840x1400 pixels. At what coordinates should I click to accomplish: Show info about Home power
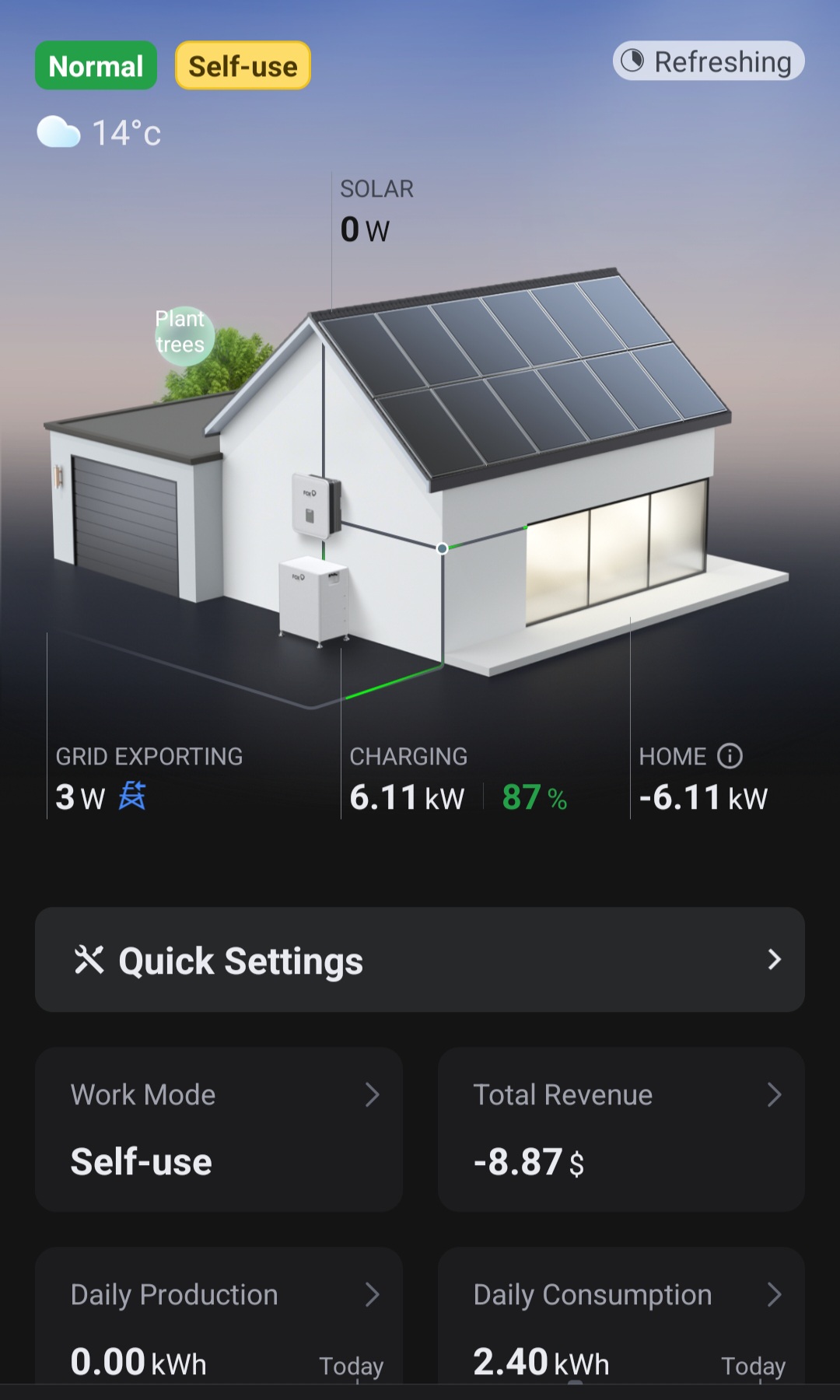pos(730,756)
